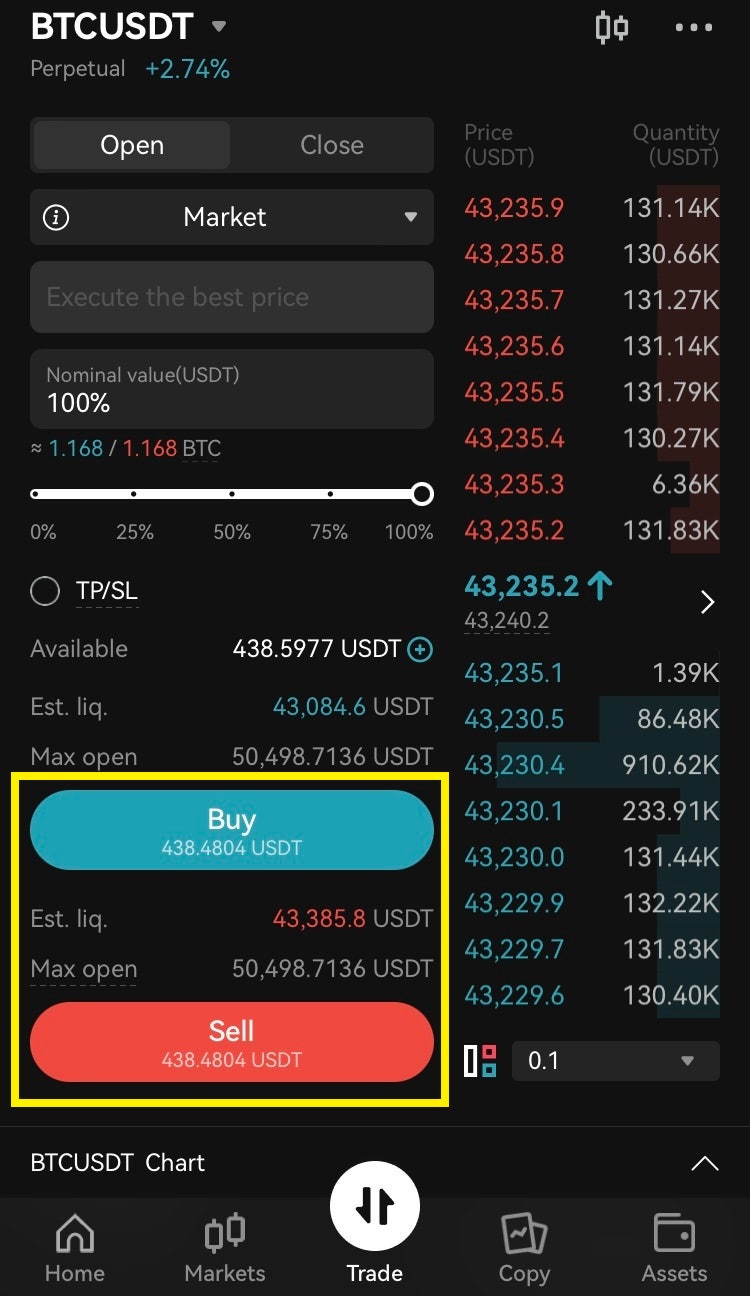Sell 438.4804 USDT short
Screen dimensions: 750x1296
232,1042
